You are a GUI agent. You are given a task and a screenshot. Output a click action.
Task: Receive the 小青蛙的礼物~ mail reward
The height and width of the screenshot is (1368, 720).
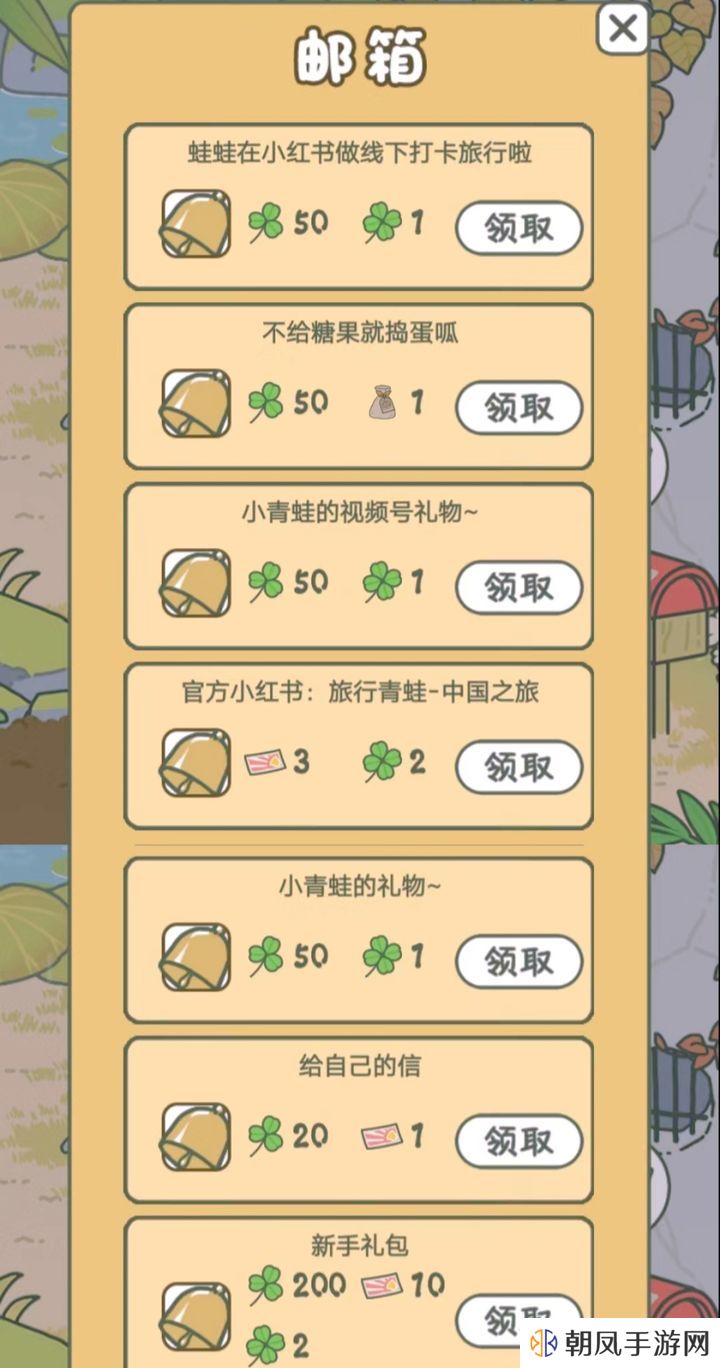coord(518,961)
